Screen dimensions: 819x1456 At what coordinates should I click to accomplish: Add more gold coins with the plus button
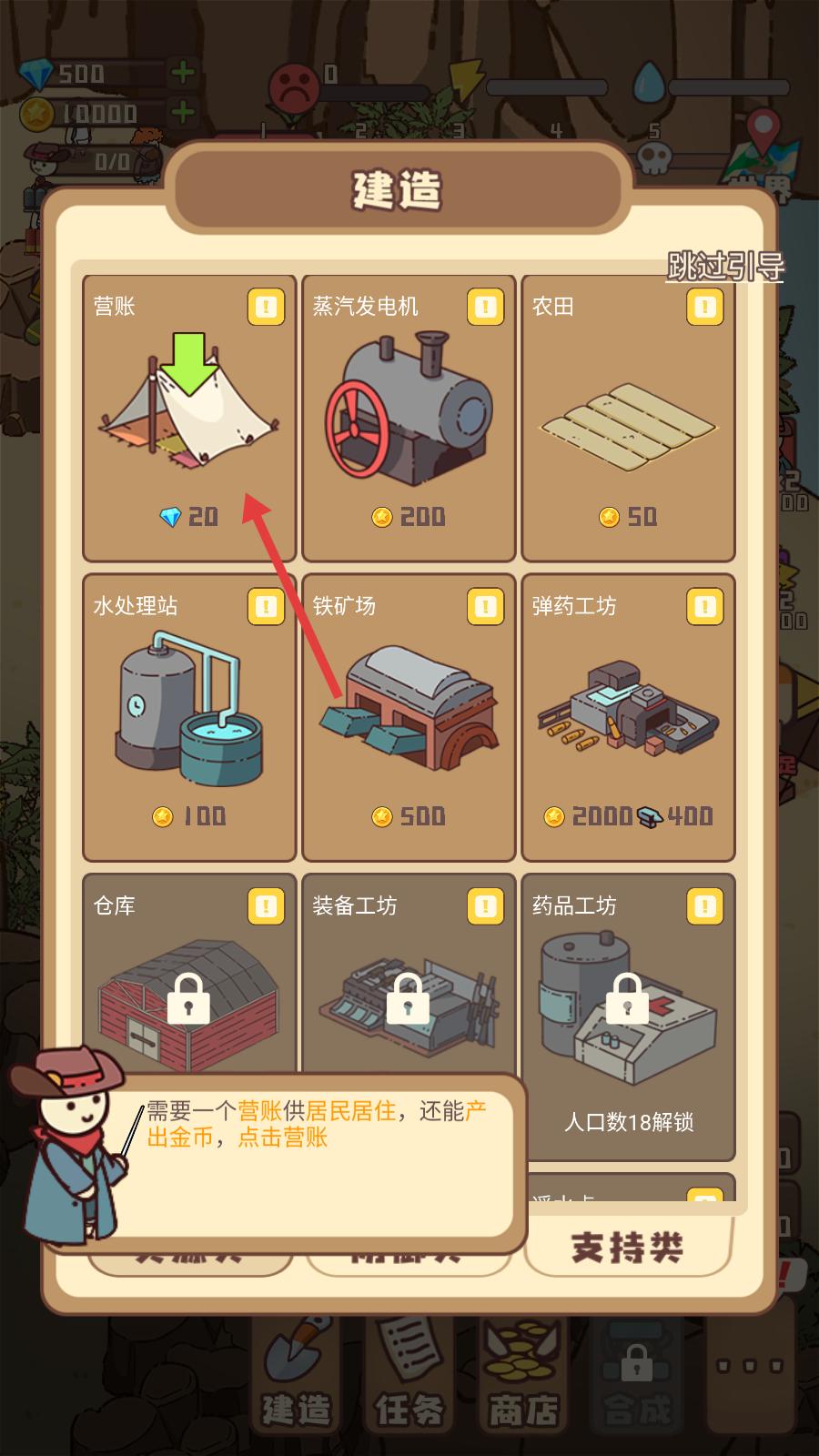183,113
